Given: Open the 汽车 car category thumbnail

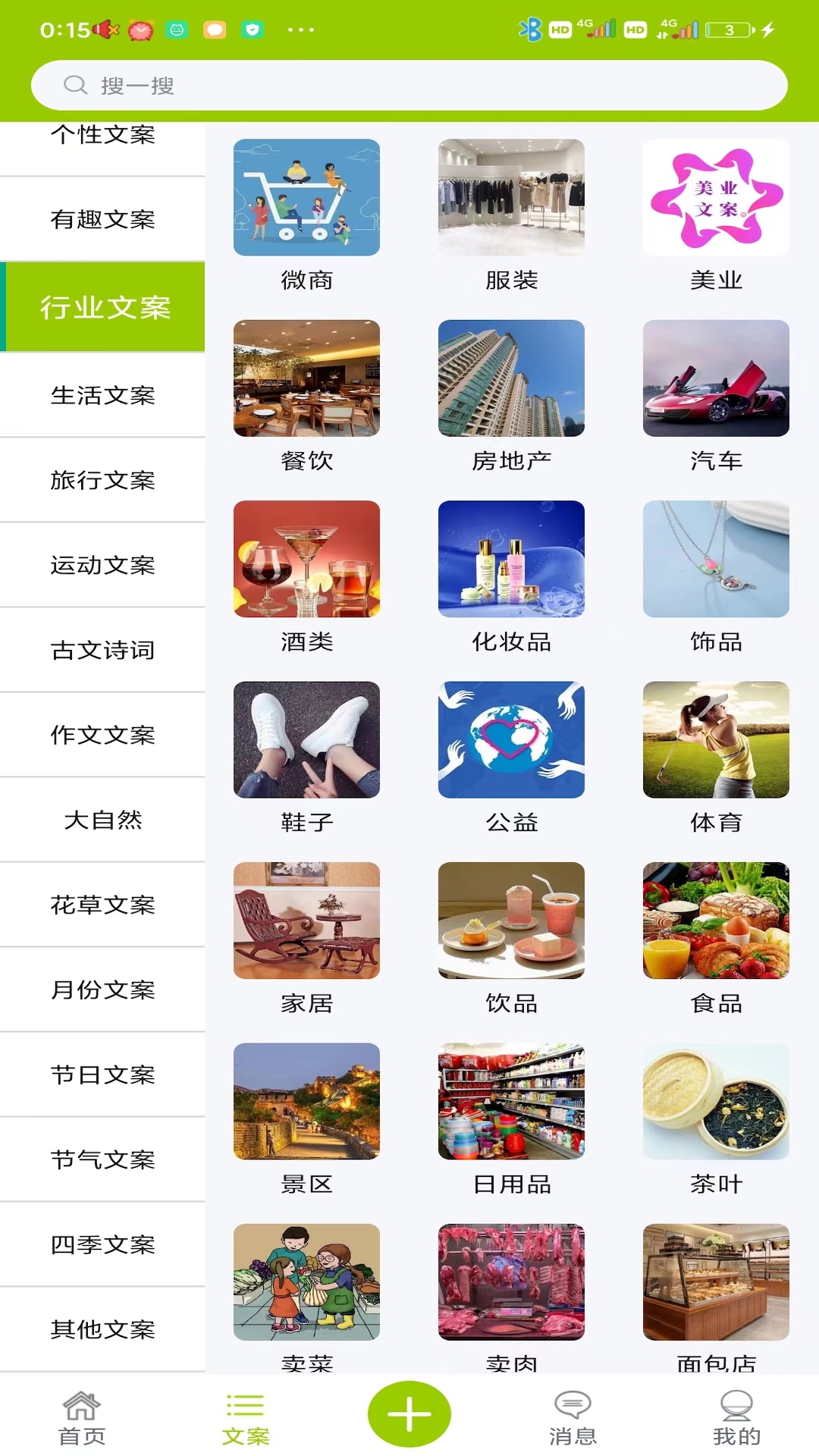Looking at the screenshot, I should (x=715, y=378).
